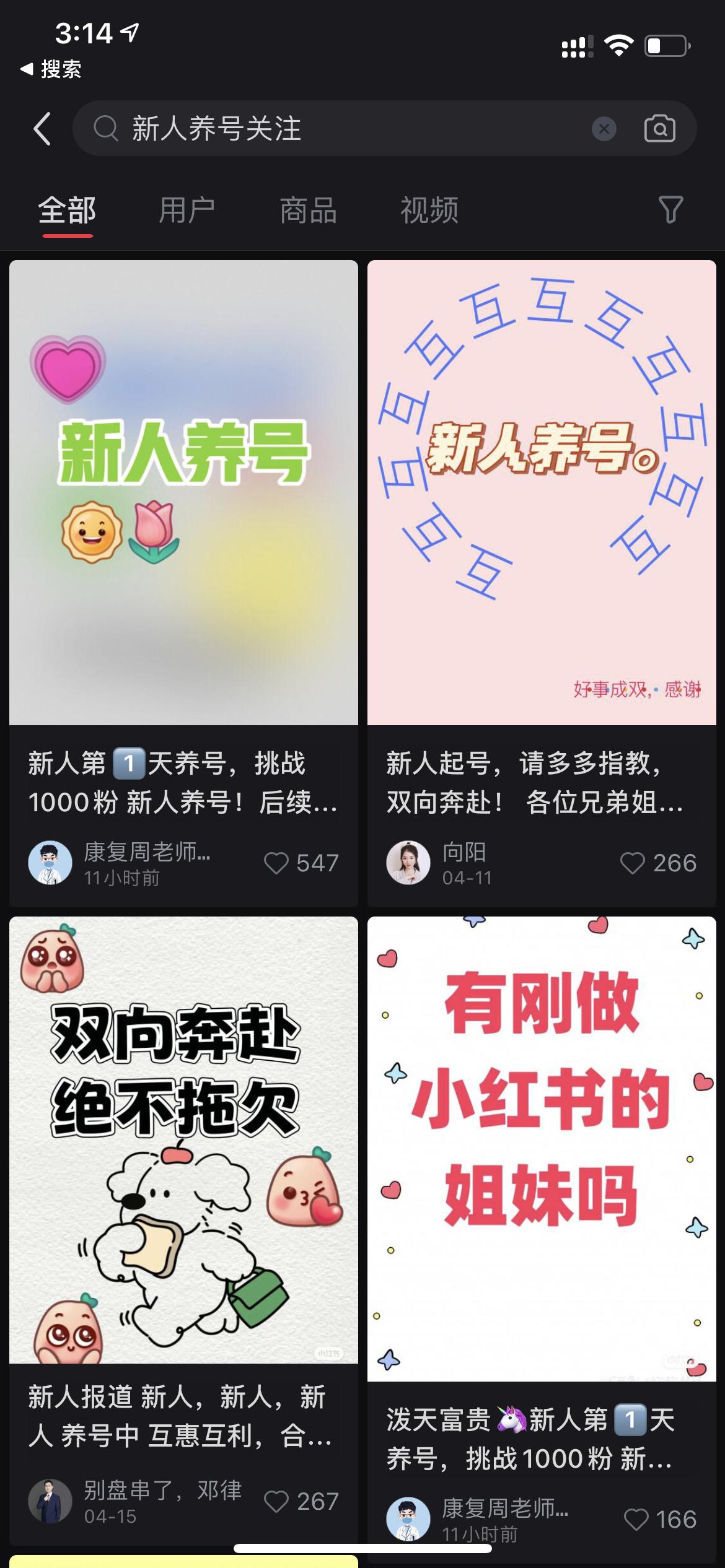Open the 新人养号 green-text post
725x1568 pixels.
pos(181,495)
